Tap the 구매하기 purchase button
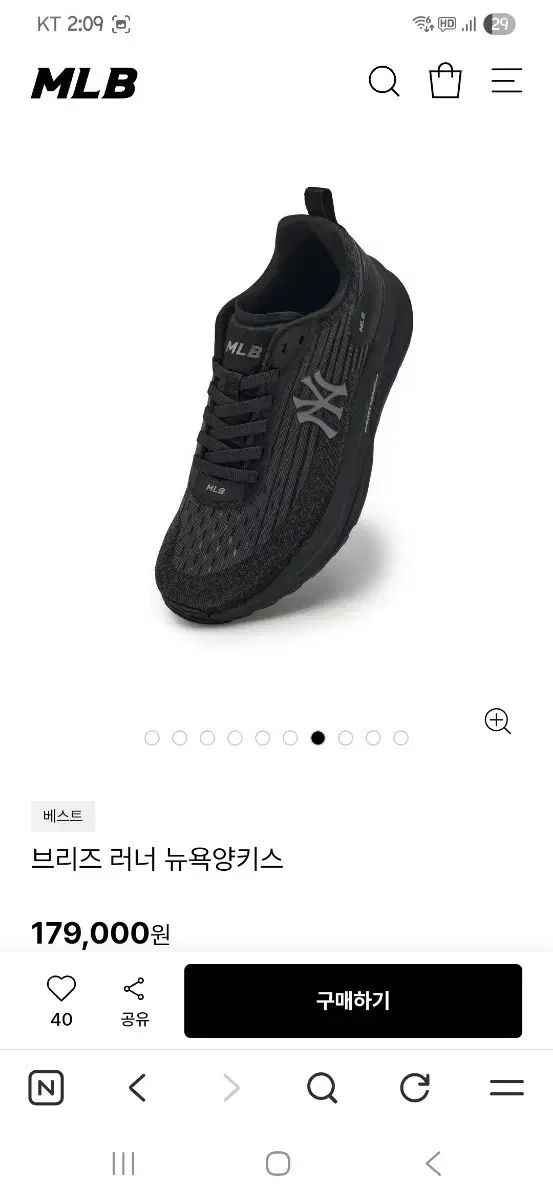 point(353,1001)
